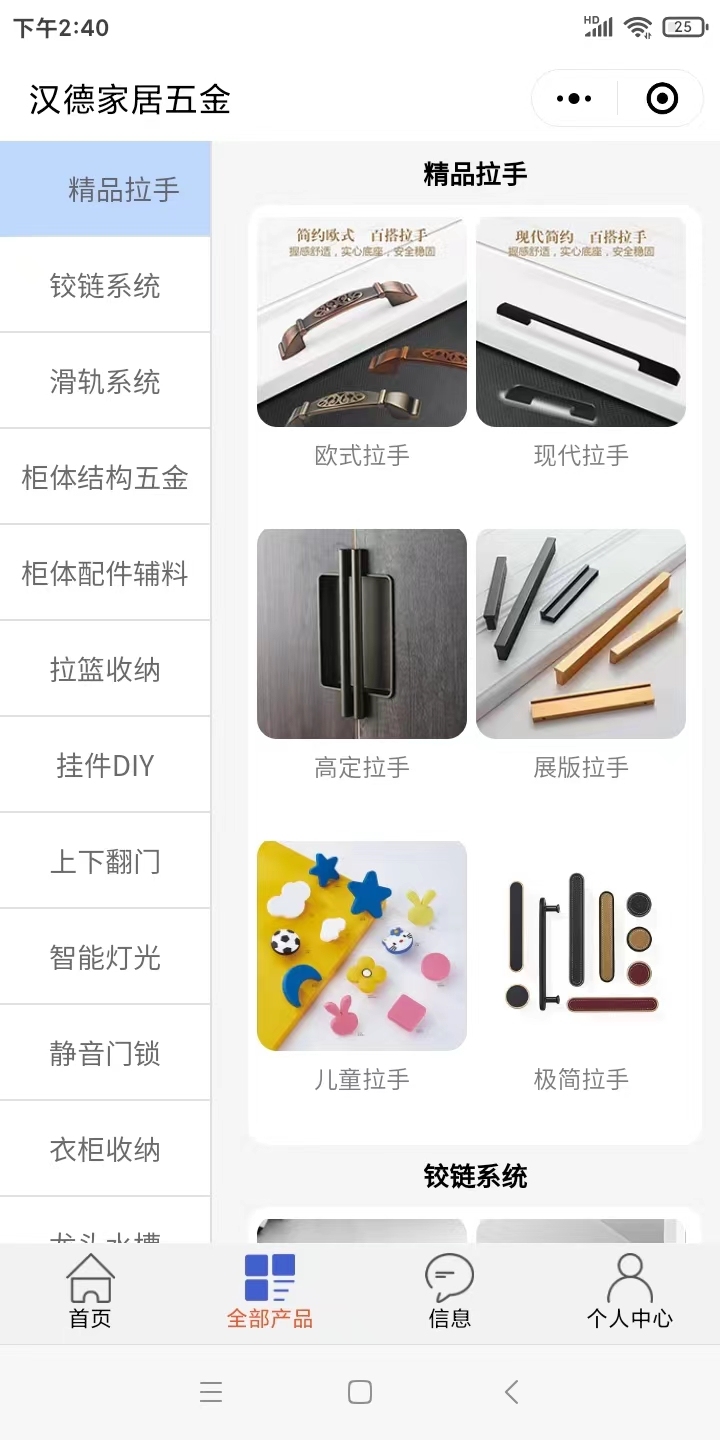Switch to 拉篮收纳 category
The height and width of the screenshot is (1440, 720).
click(105, 669)
